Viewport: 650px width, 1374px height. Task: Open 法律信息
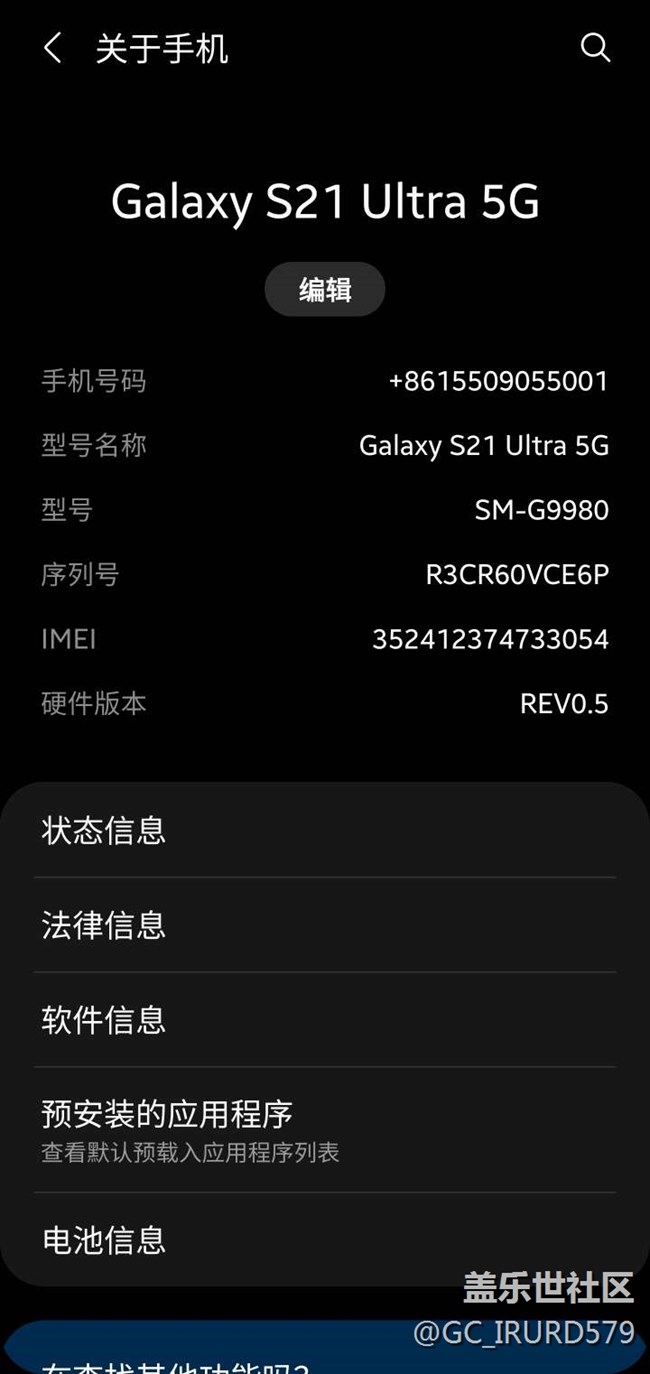pyautogui.click(x=325, y=925)
